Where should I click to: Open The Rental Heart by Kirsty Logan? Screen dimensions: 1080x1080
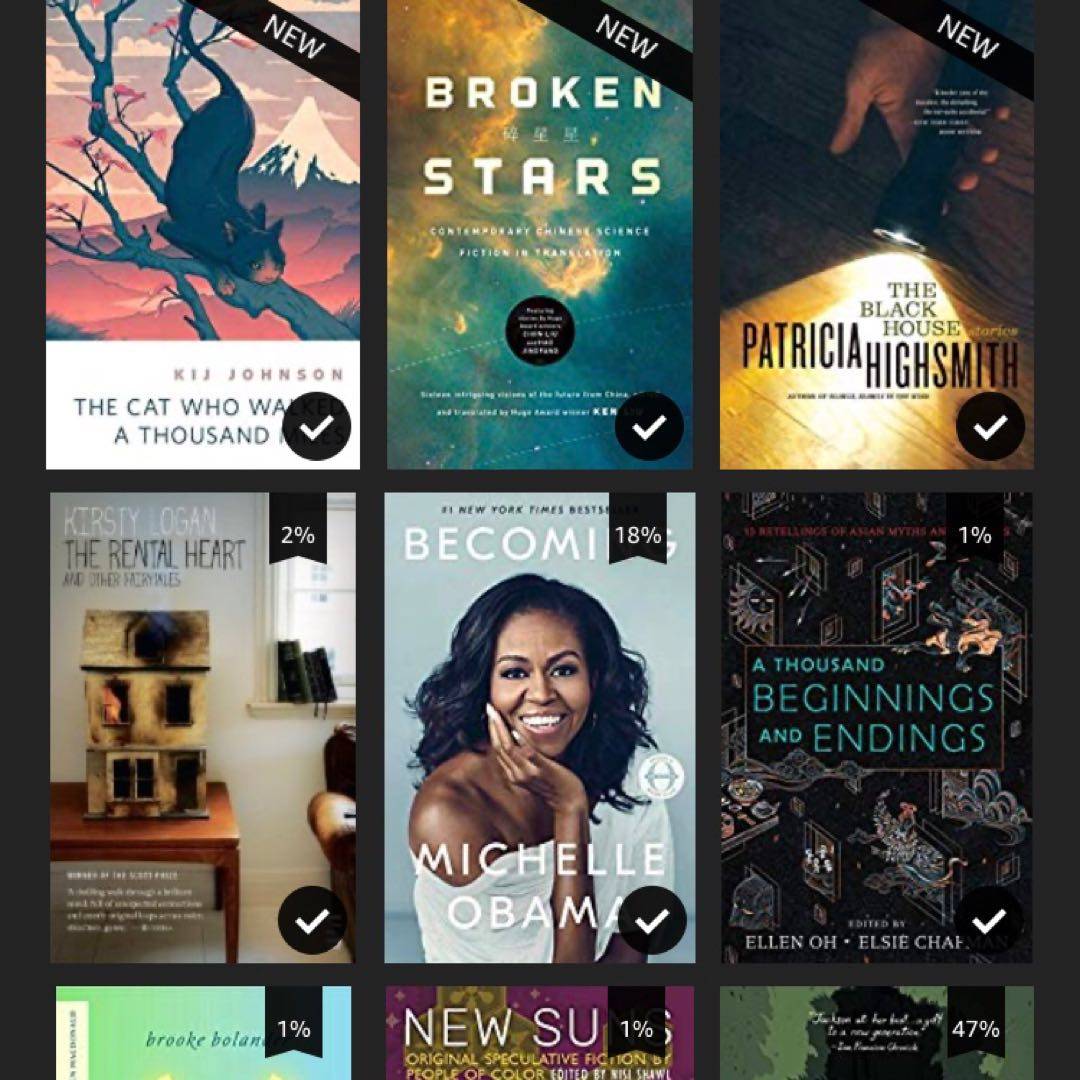click(202, 726)
